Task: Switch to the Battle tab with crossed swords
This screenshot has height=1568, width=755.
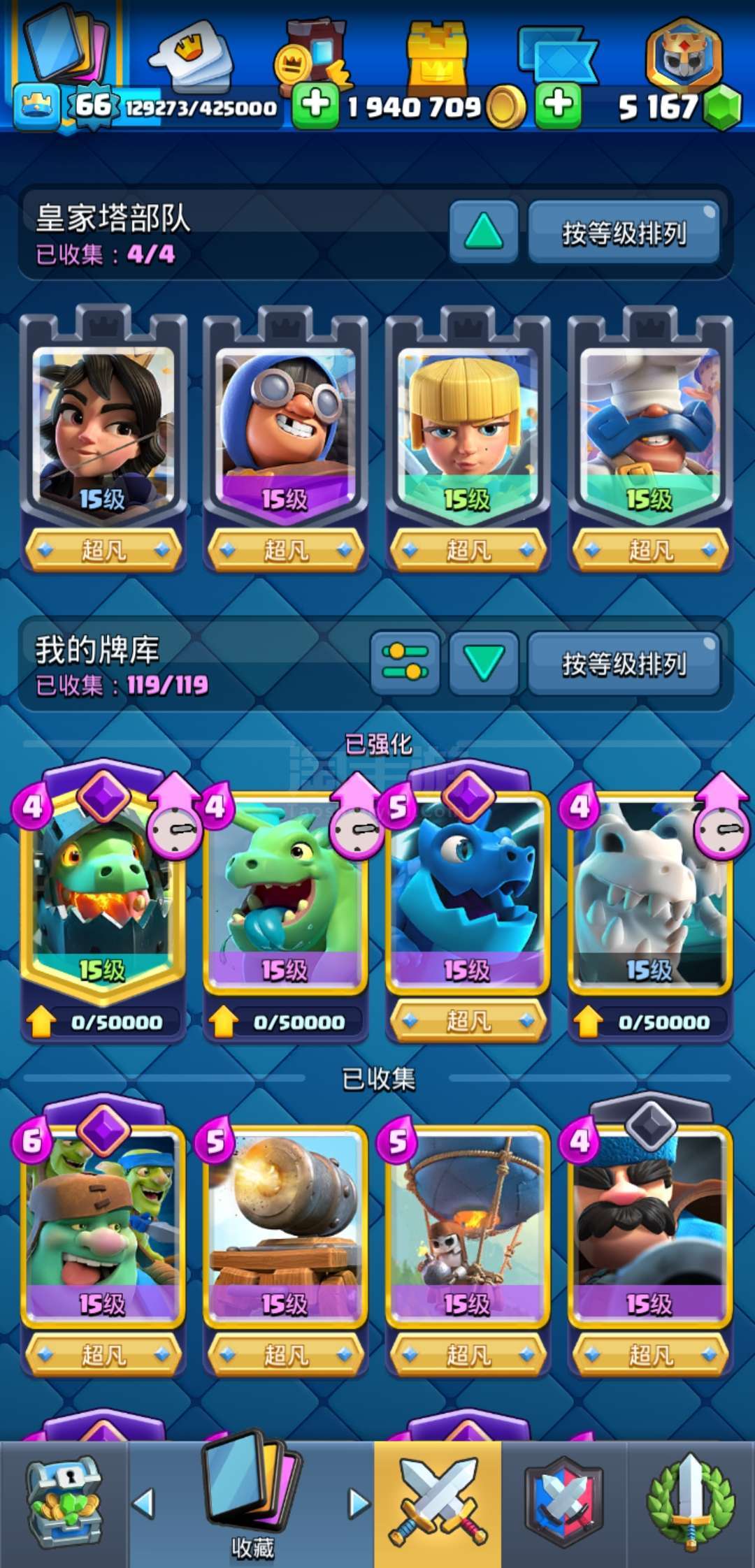Action: [x=438, y=1504]
